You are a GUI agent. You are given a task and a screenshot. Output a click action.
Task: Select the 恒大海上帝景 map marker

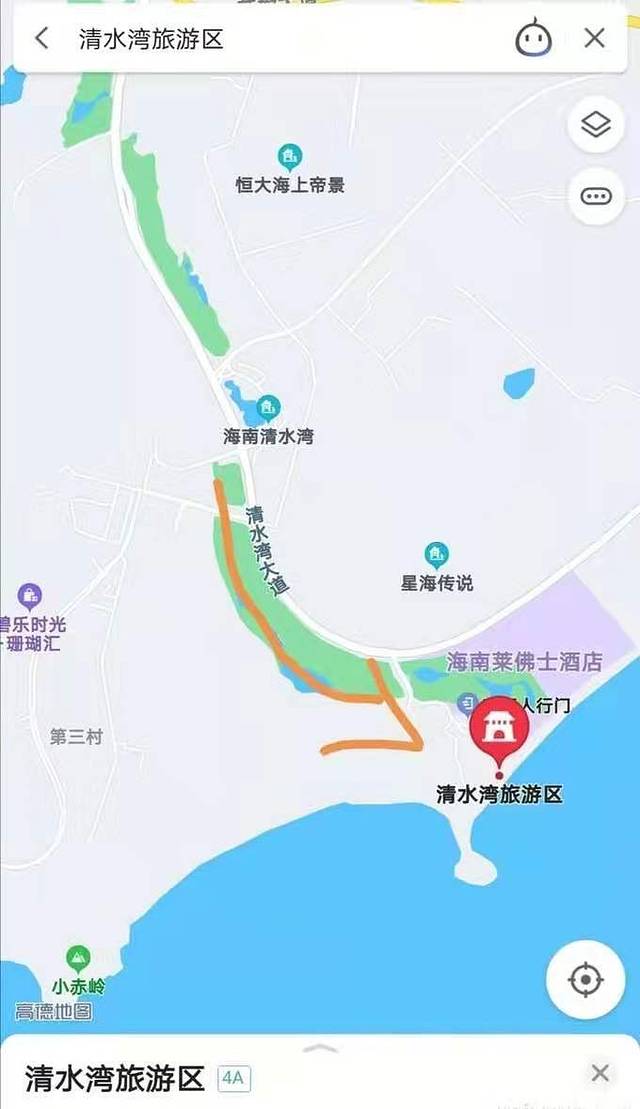(x=290, y=156)
